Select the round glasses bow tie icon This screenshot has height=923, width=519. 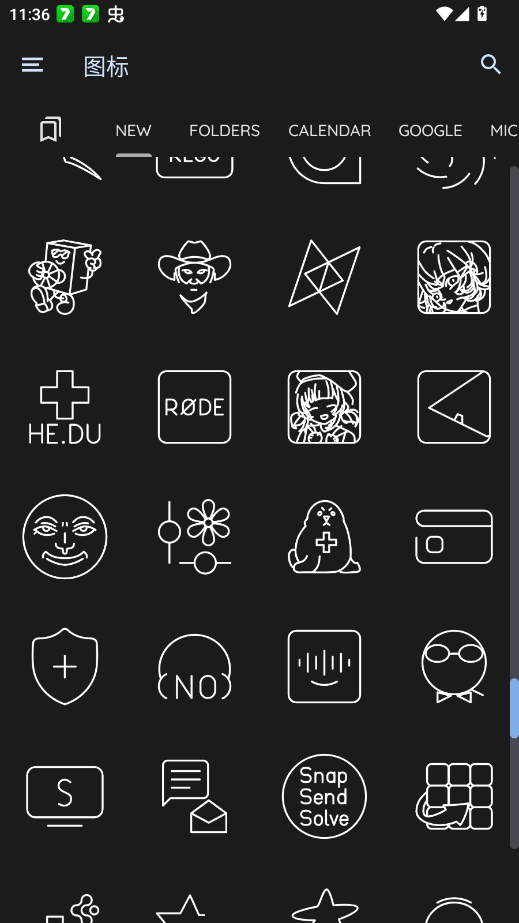[x=454, y=666]
